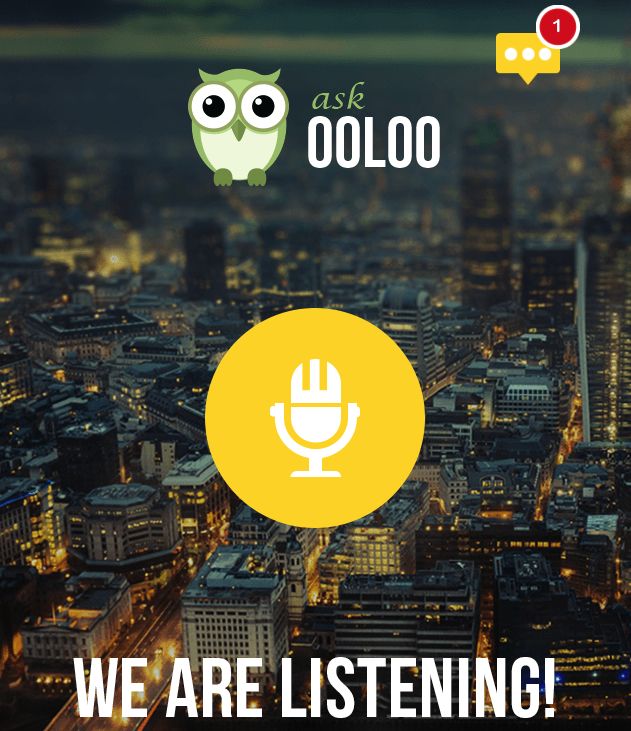Tap the yellow microphone button
The image size is (631, 731).
315,418
